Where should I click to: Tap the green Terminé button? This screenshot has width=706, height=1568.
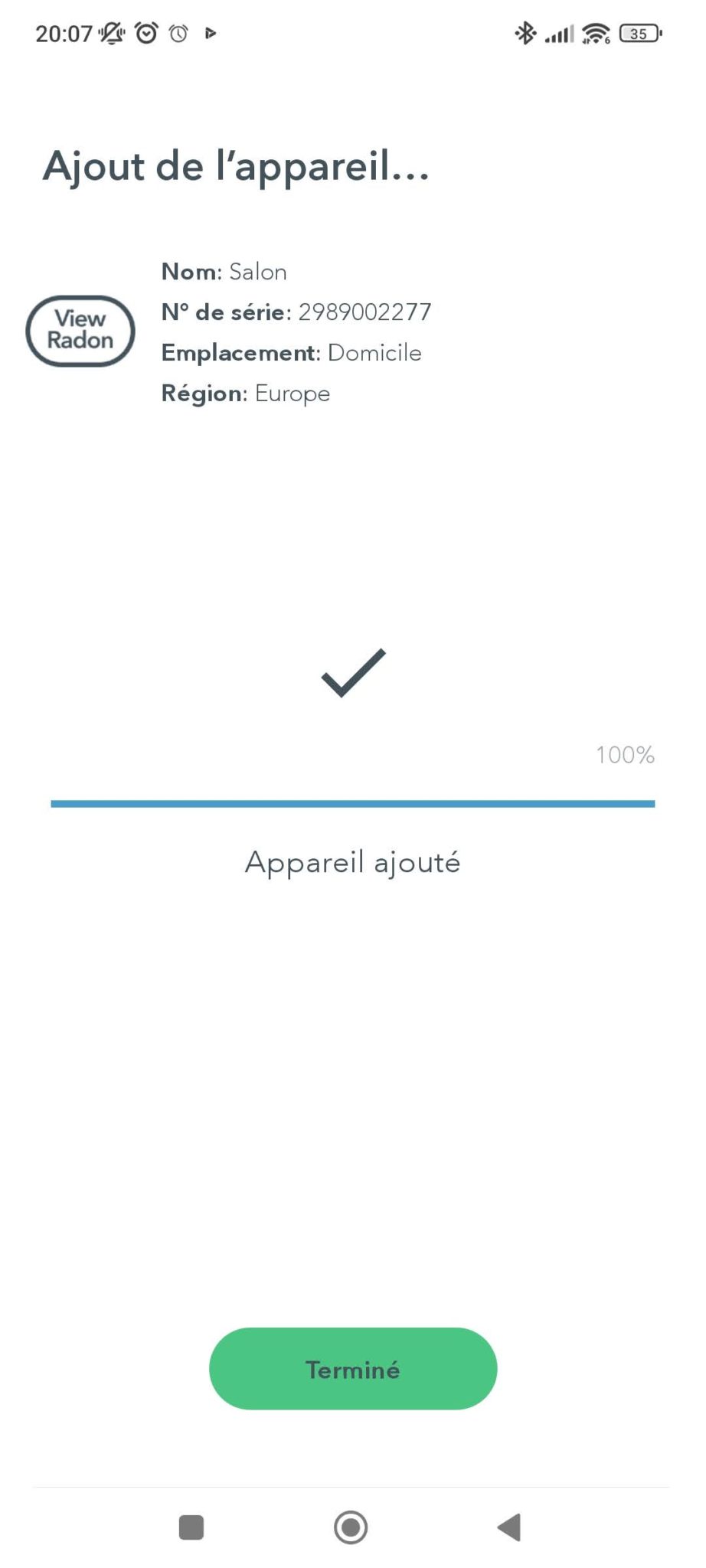click(352, 1369)
